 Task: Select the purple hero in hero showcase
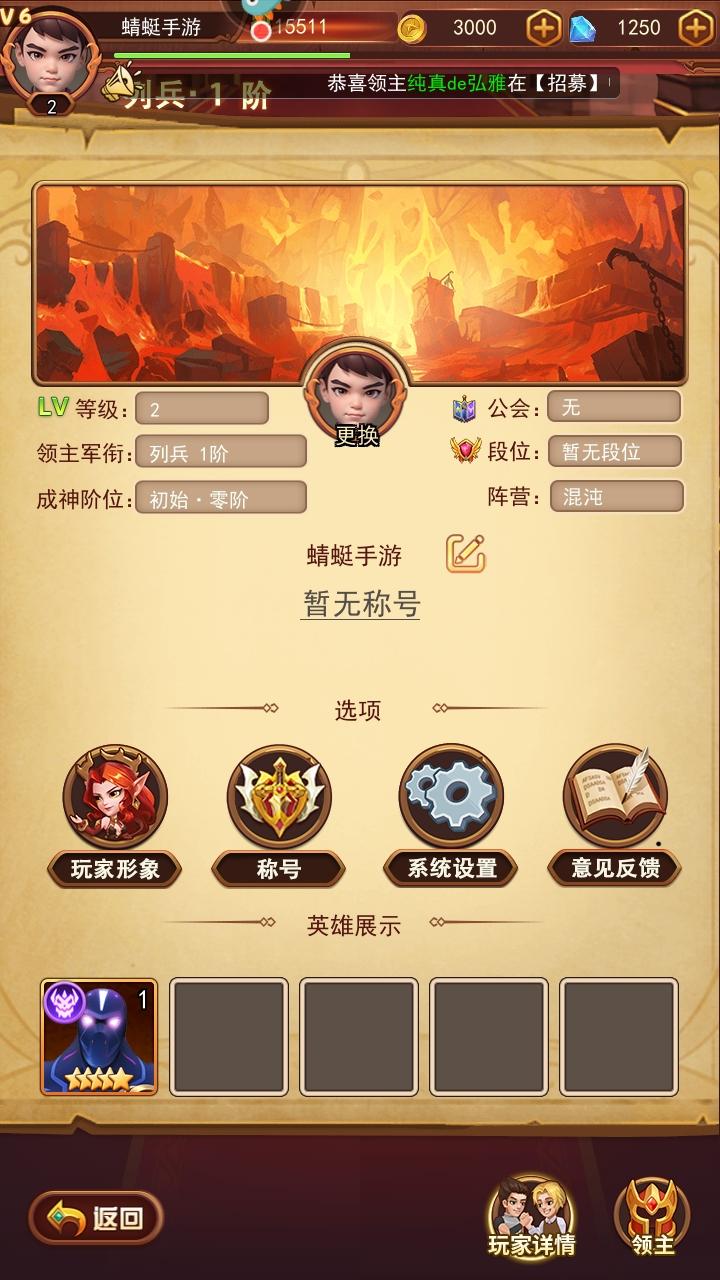[99, 1037]
